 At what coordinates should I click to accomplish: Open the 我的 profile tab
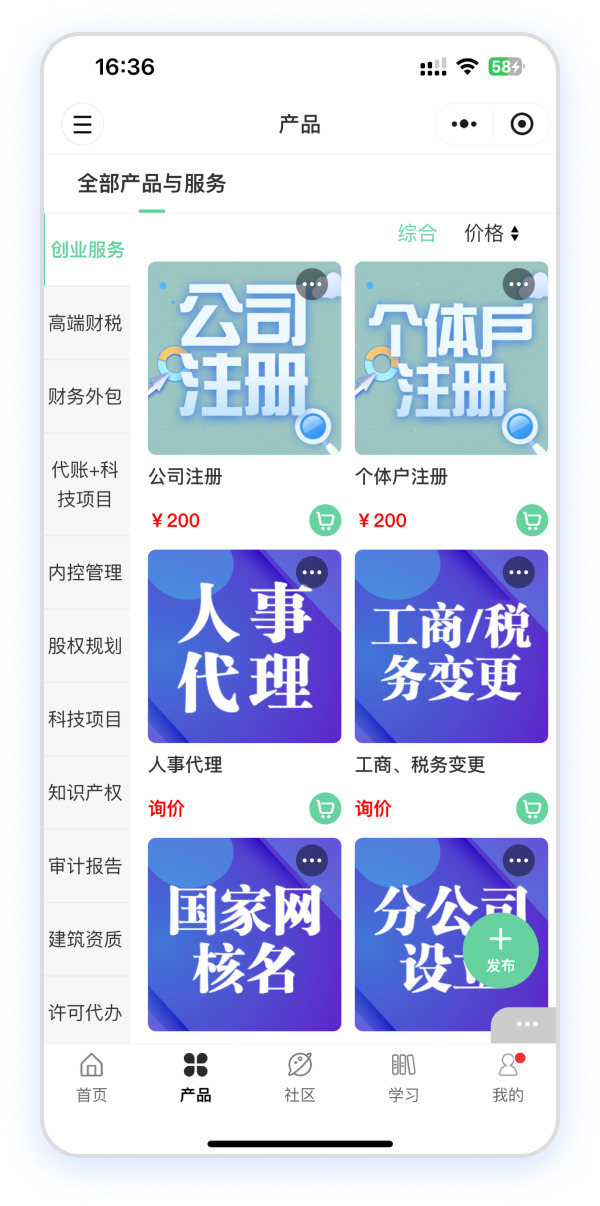coord(508,1077)
